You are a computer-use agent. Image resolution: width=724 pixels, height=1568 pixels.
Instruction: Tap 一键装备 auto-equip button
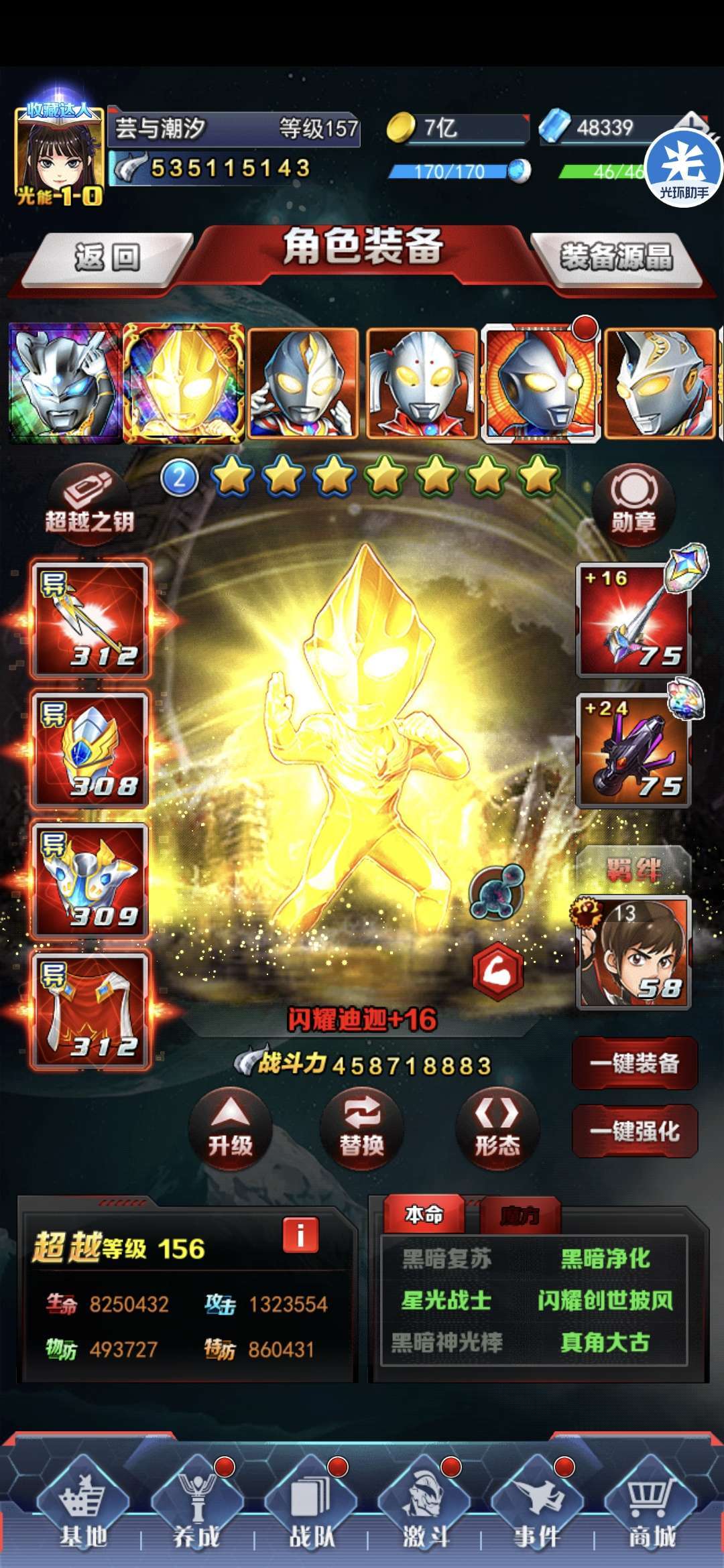pos(635,1063)
